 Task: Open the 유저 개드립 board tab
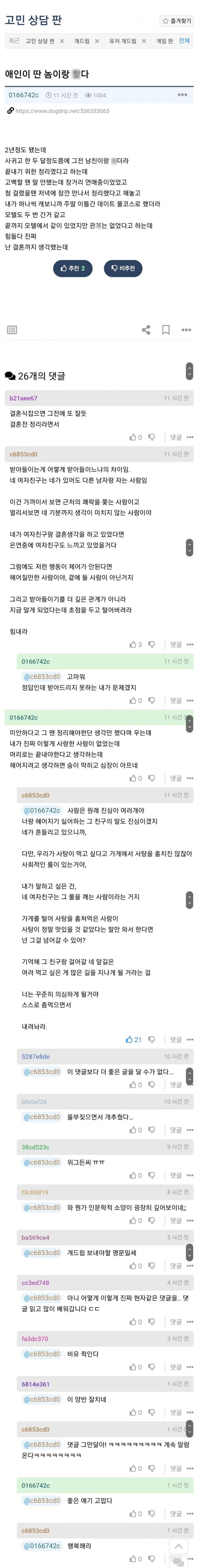tap(122, 41)
